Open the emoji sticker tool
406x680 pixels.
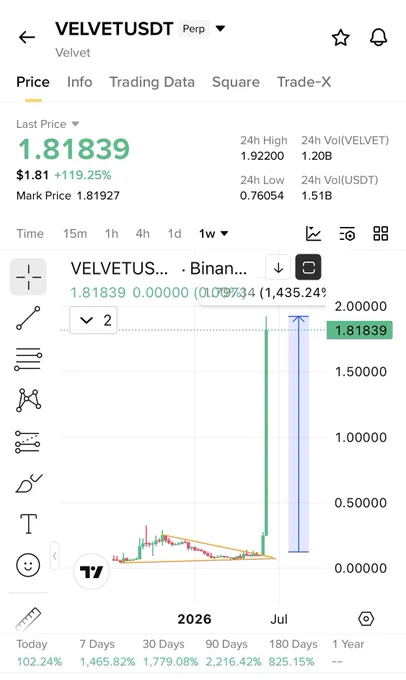coord(28,565)
